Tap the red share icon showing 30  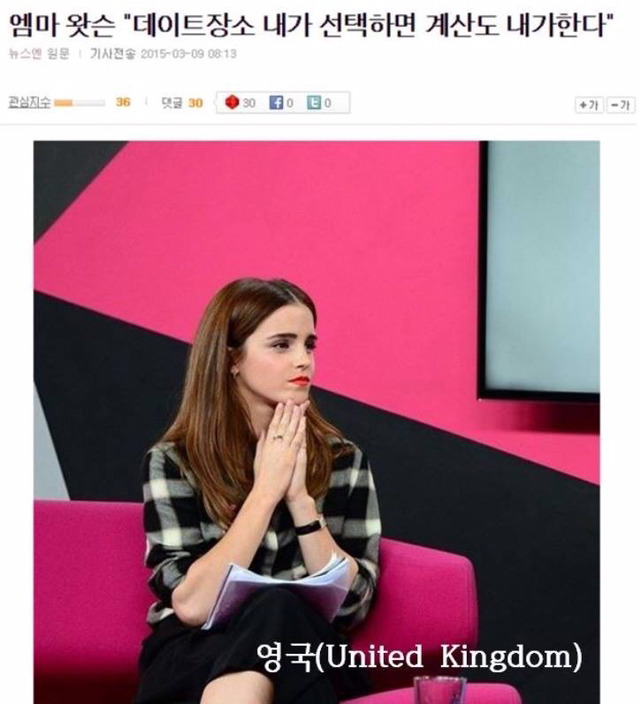click(241, 102)
